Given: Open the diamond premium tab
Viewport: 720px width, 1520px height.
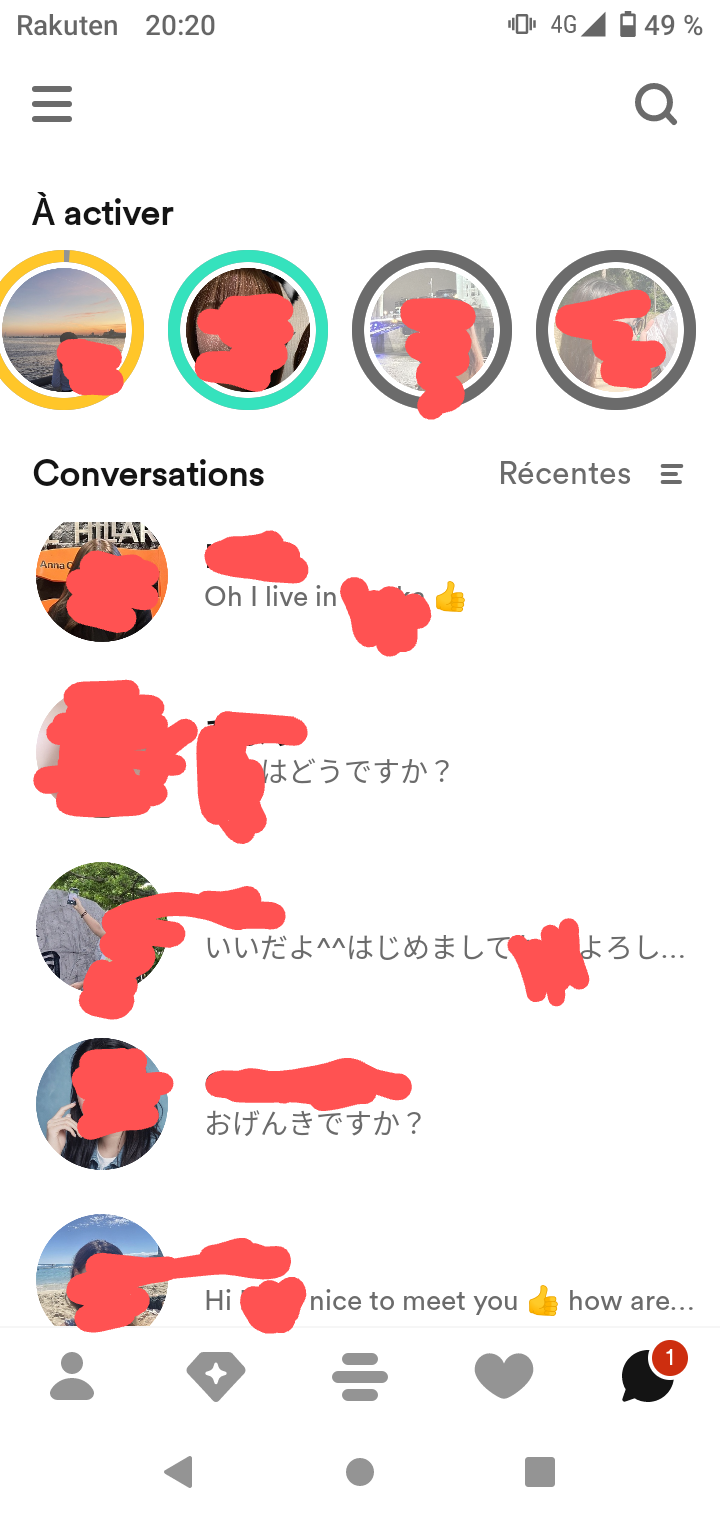Looking at the screenshot, I should click(x=216, y=1376).
